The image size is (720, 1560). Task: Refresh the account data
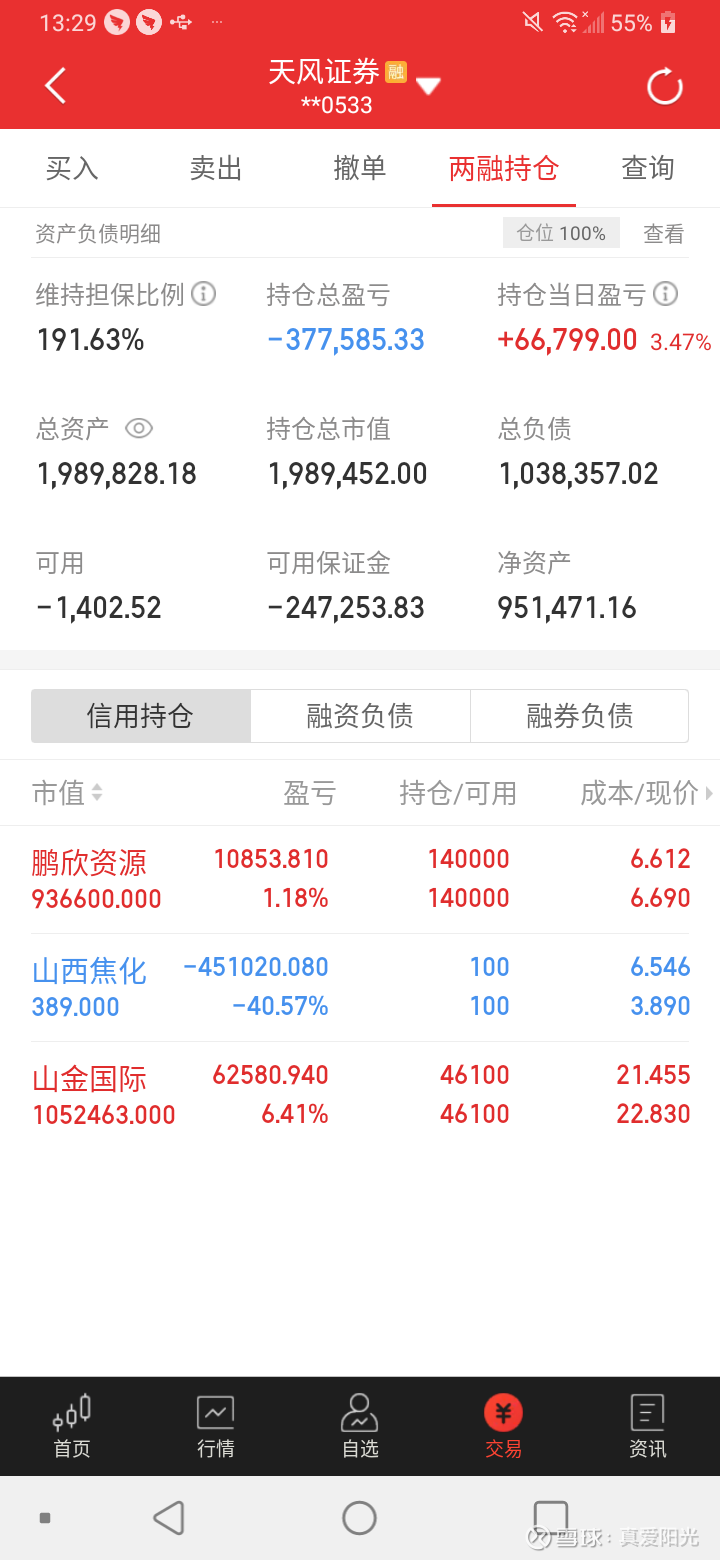click(664, 87)
